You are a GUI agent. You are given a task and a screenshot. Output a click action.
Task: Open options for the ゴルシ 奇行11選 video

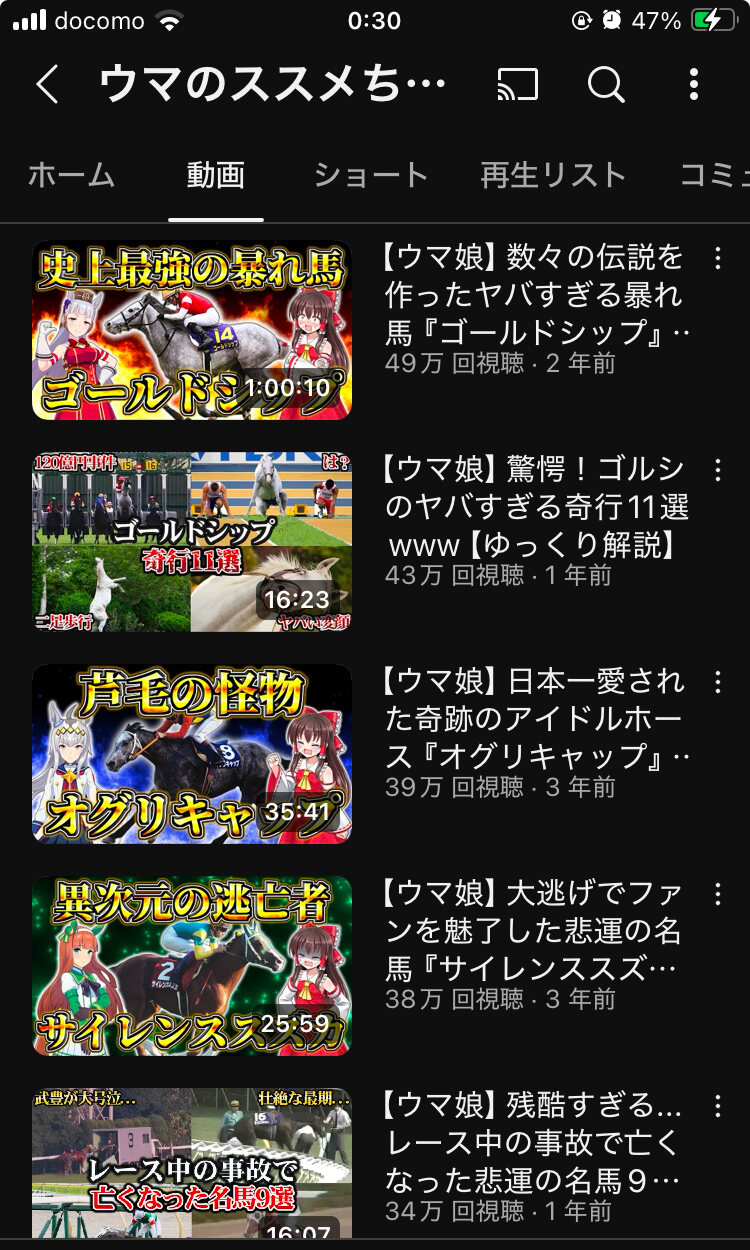click(717, 471)
